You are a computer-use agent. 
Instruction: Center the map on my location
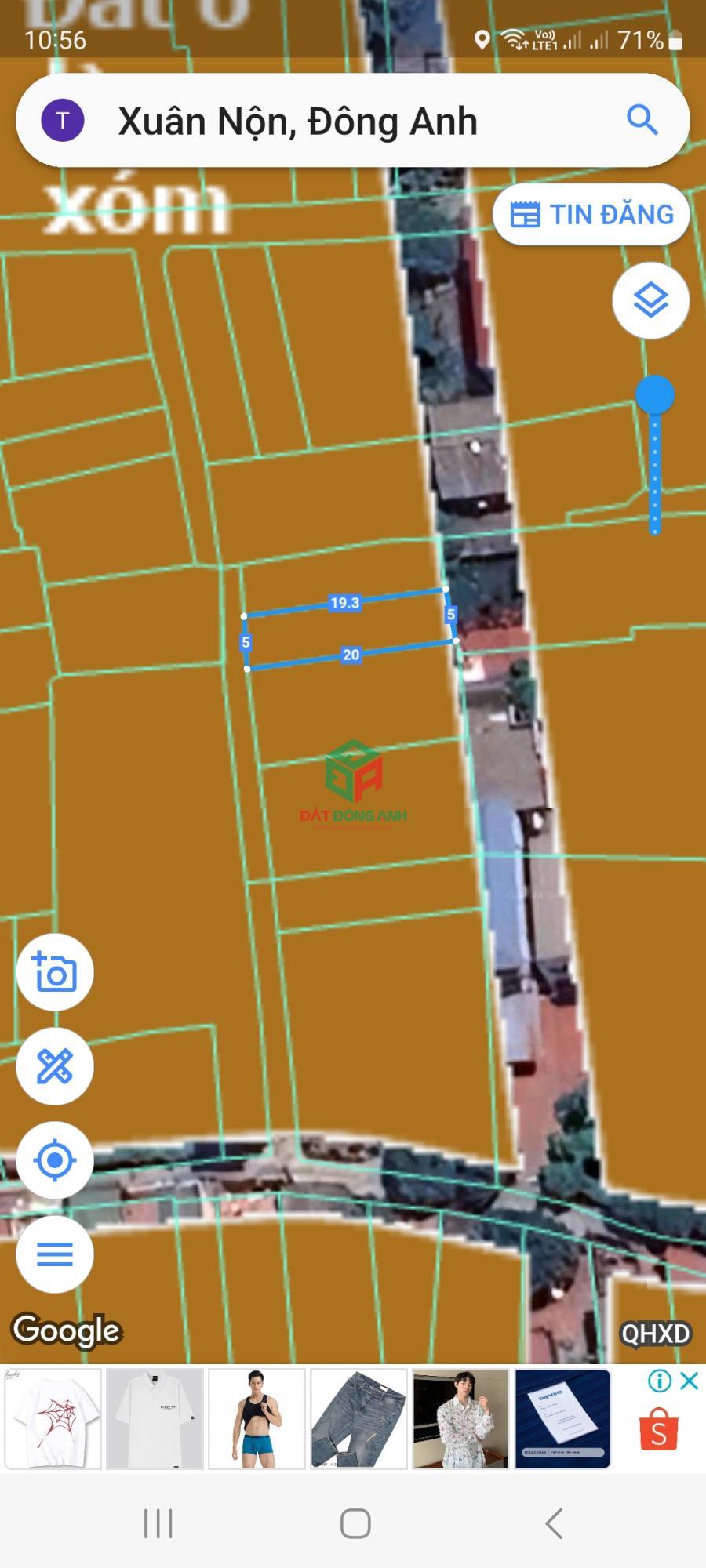55,1160
